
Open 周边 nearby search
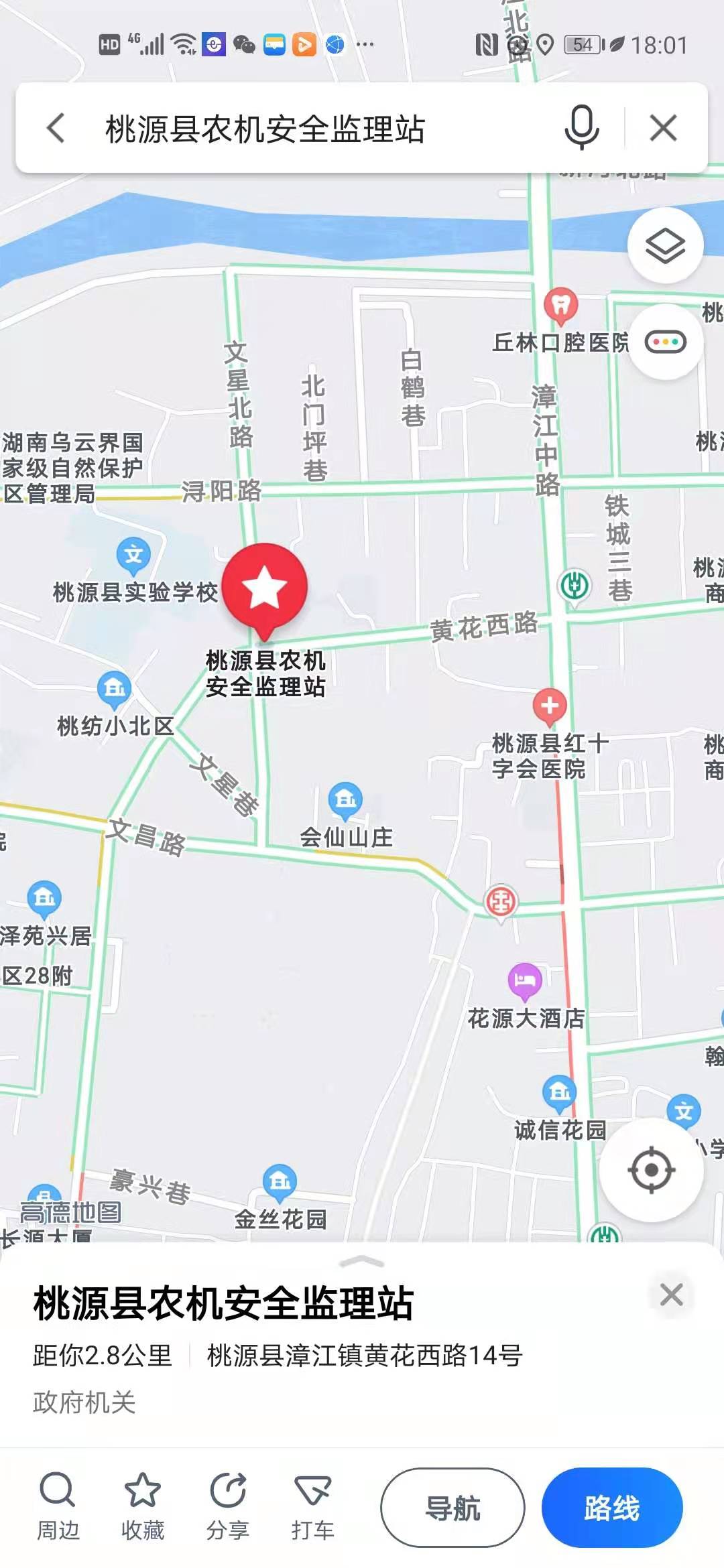pyautogui.click(x=58, y=1506)
